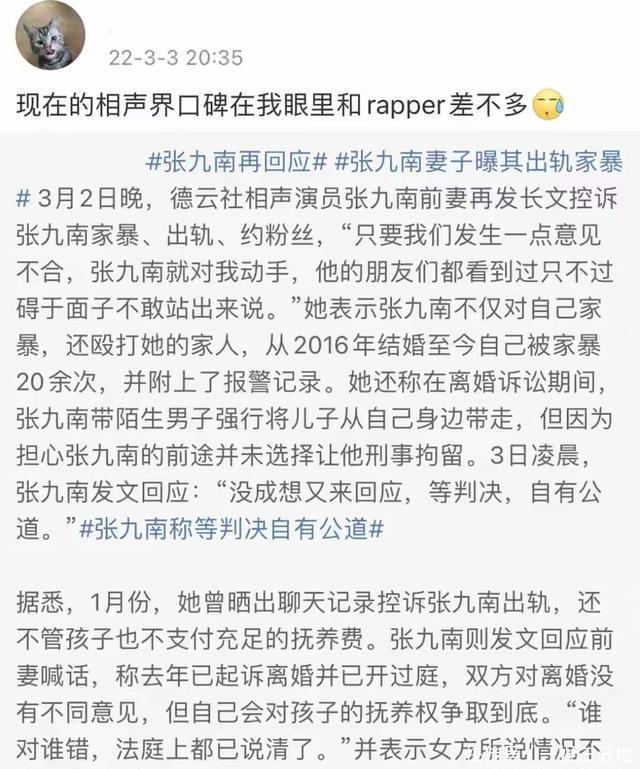
Task: Open the cat avatar's profile
Action: pyautogui.click(x=49, y=36)
